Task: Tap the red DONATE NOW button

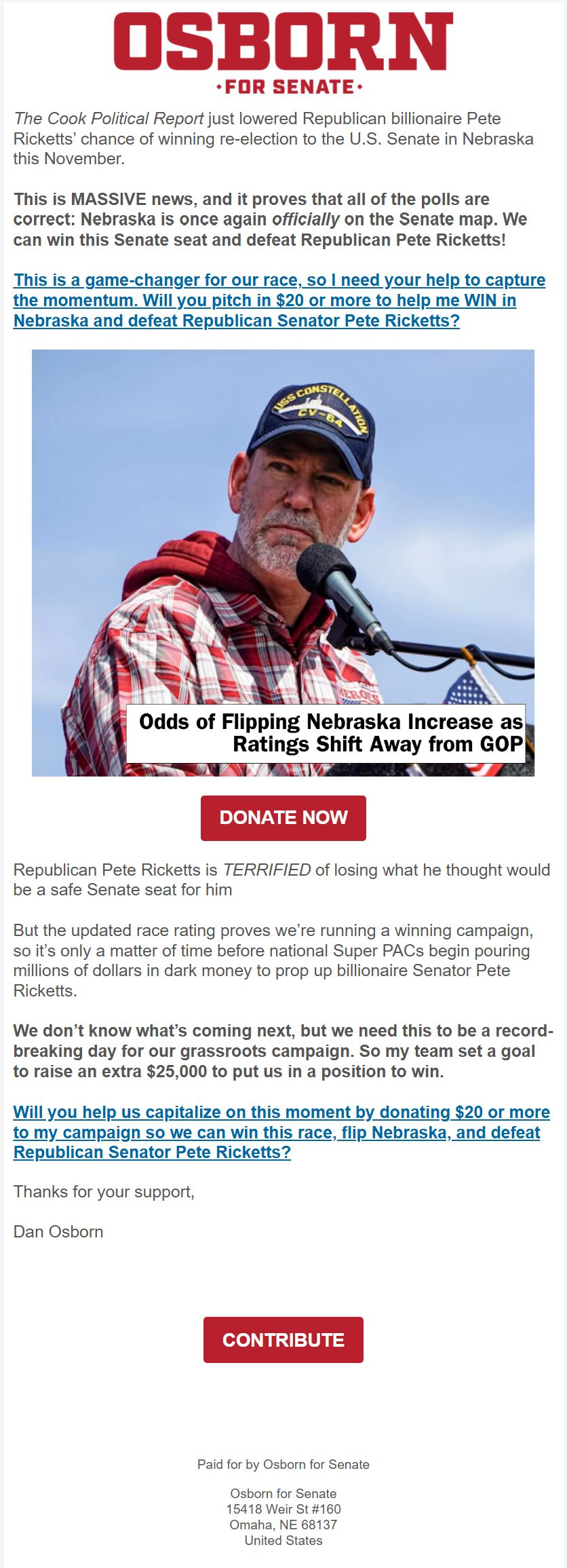Action: [283, 818]
